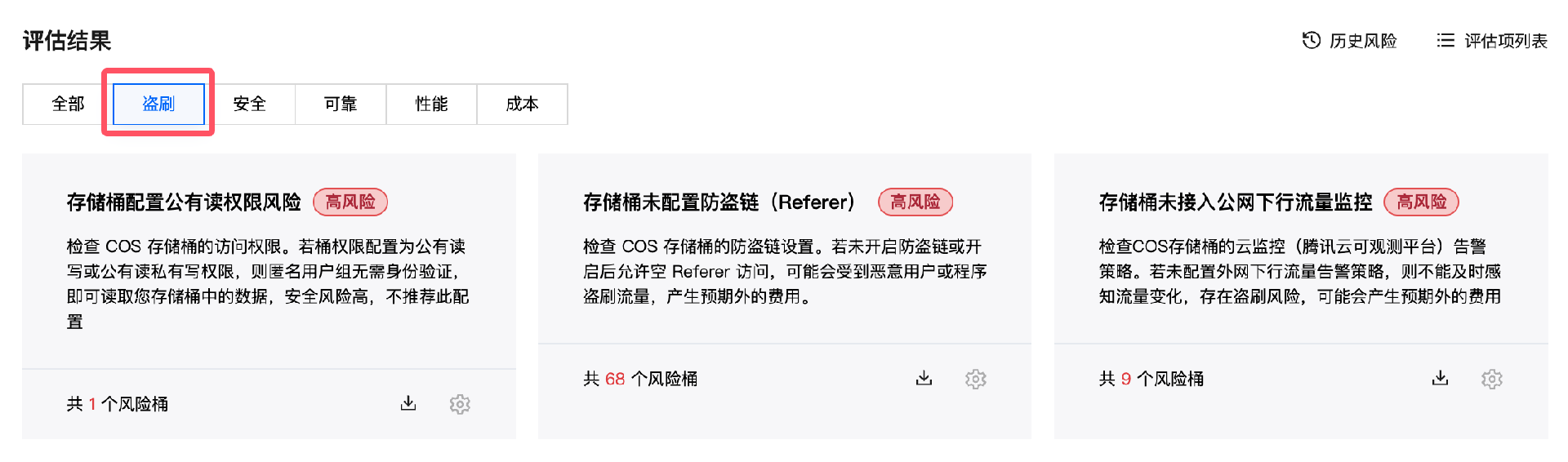Open settings gear on 防盗链 Referer card

tap(976, 379)
